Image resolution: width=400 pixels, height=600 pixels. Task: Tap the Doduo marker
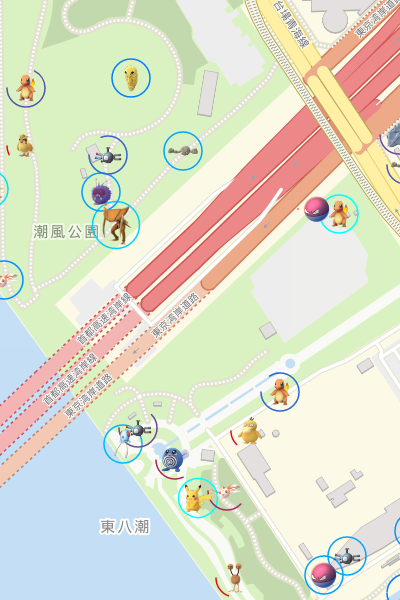tap(234, 577)
